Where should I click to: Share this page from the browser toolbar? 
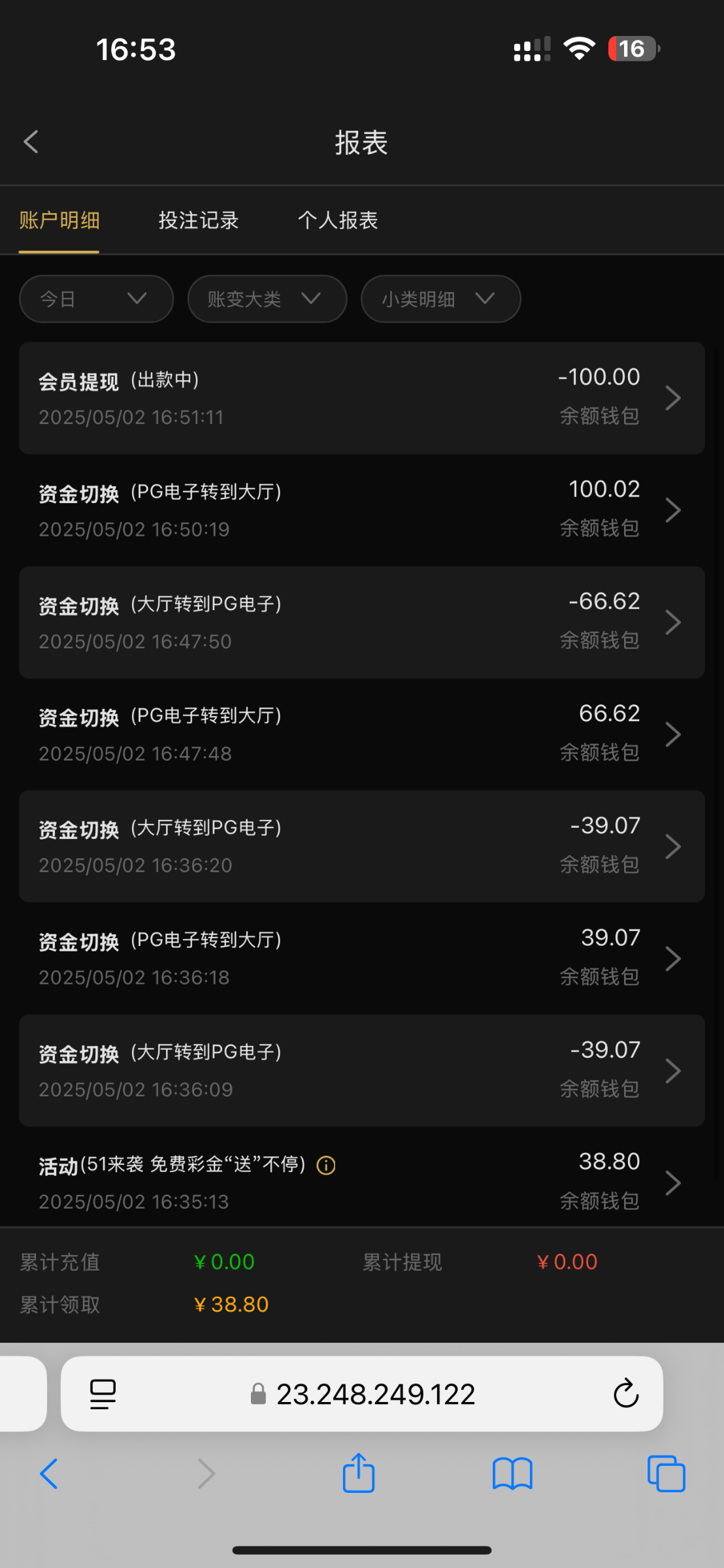click(x=359, y=1473)
